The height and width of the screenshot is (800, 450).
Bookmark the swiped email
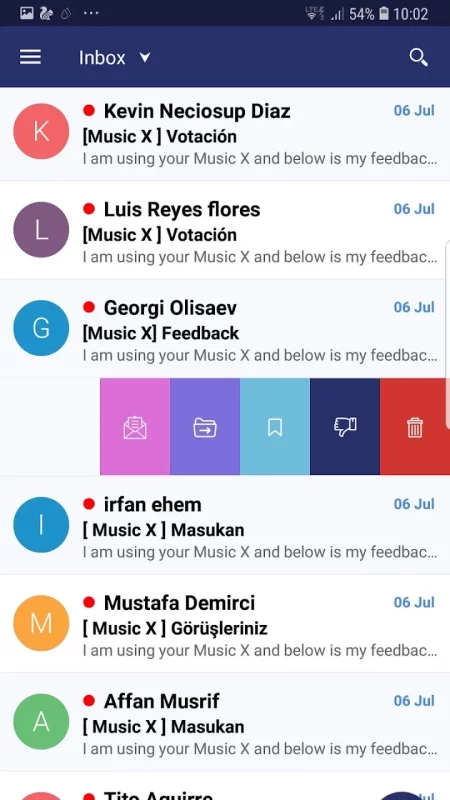(x=274, y=427)
